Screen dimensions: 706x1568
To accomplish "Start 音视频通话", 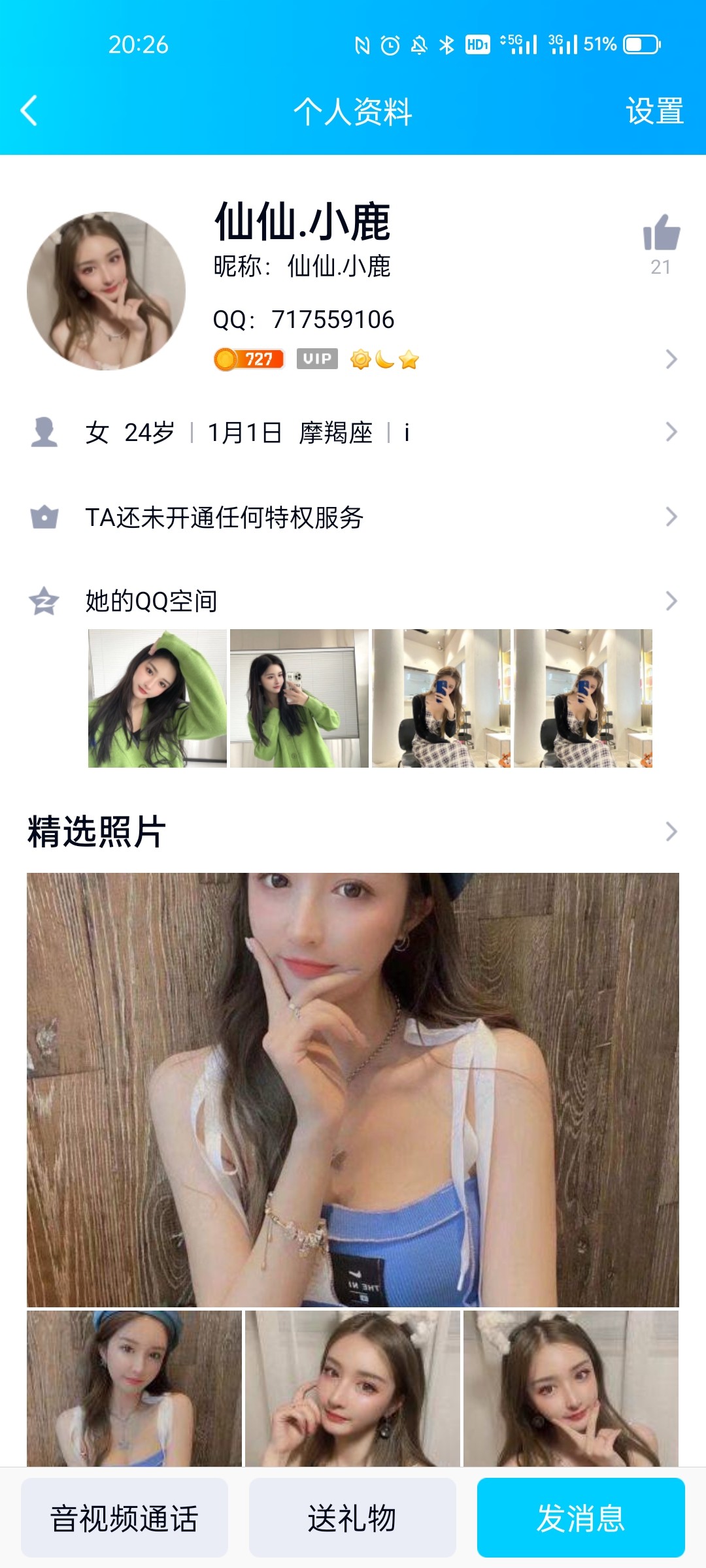I will (124, 1518).
